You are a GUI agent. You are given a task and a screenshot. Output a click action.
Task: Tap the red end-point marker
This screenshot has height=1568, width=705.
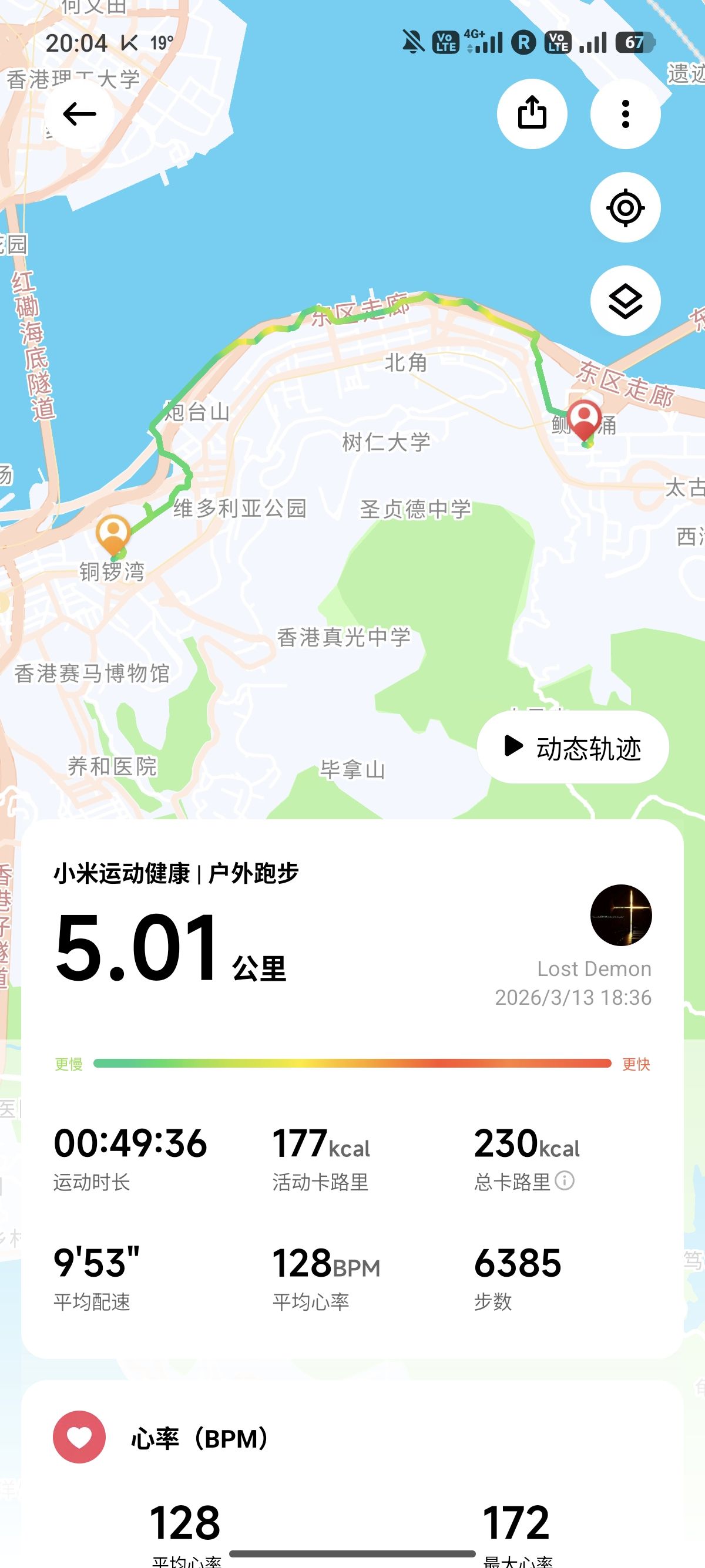click(x=585, y=419)
